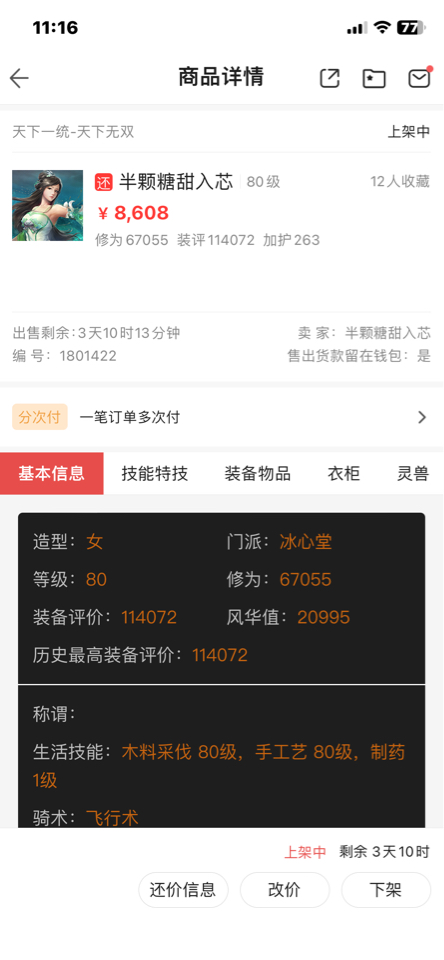Screen dimensions: 444x960
Task: Open the favorites folder icon
Action: click(374, 78)
